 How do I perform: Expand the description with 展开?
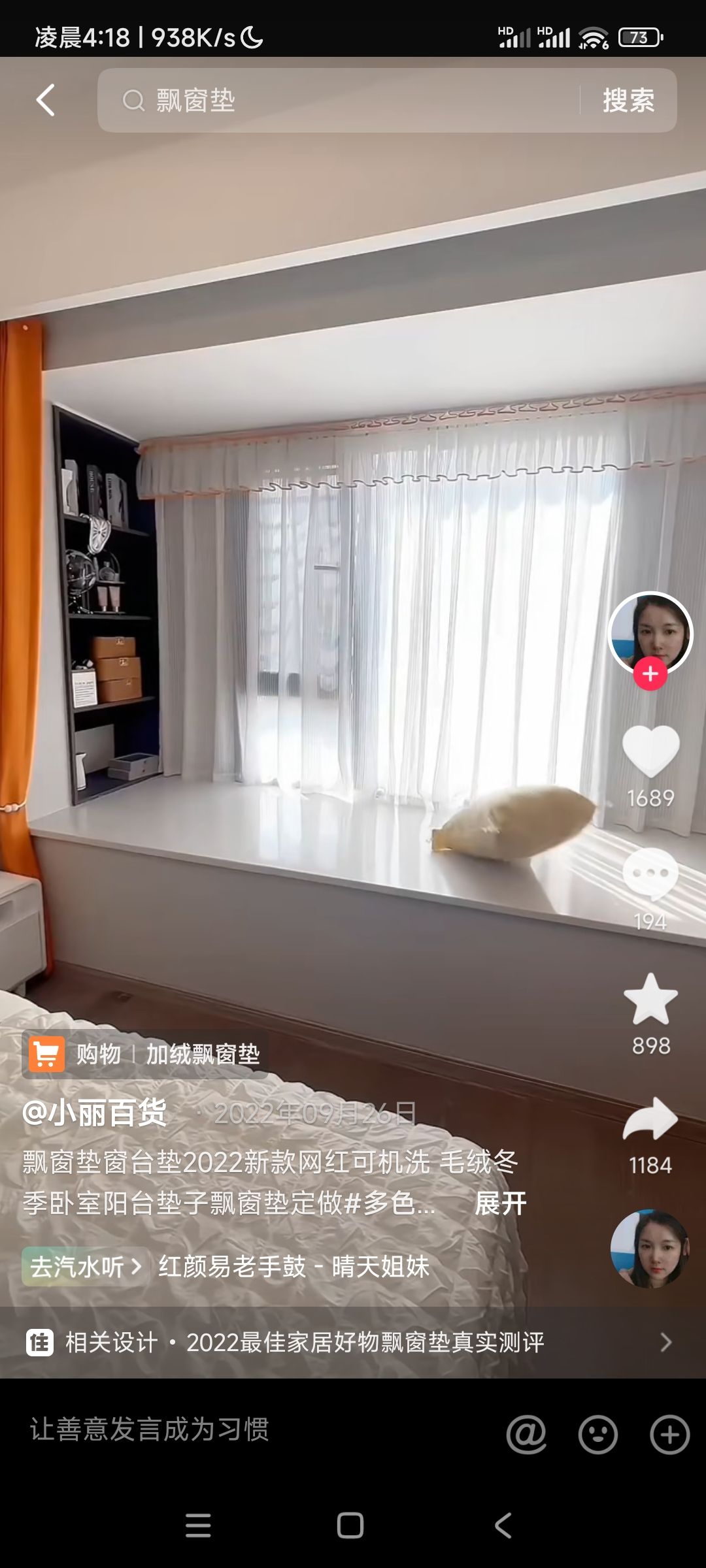tap(500, 1203)
